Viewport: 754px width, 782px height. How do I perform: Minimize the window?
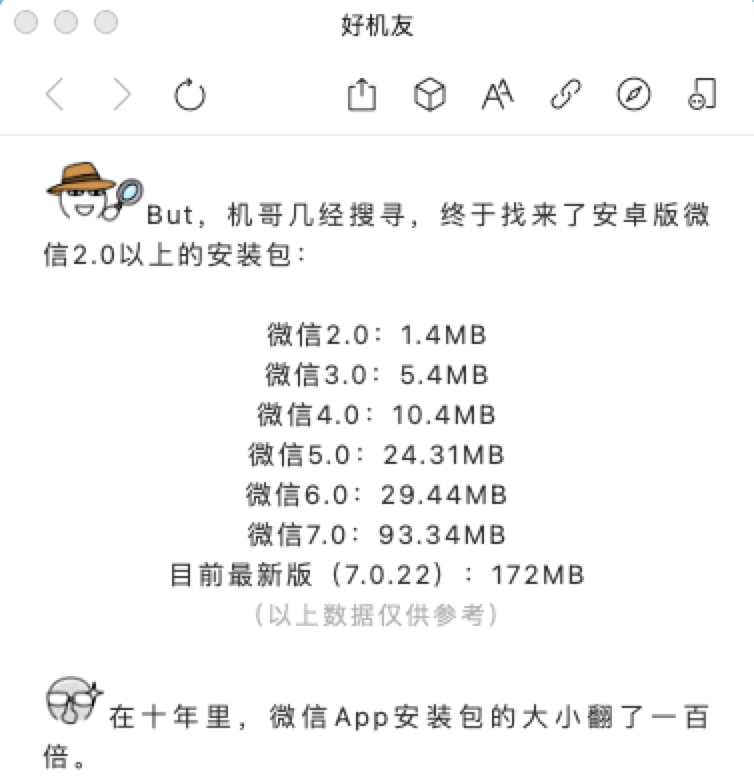tap(66, 22)
